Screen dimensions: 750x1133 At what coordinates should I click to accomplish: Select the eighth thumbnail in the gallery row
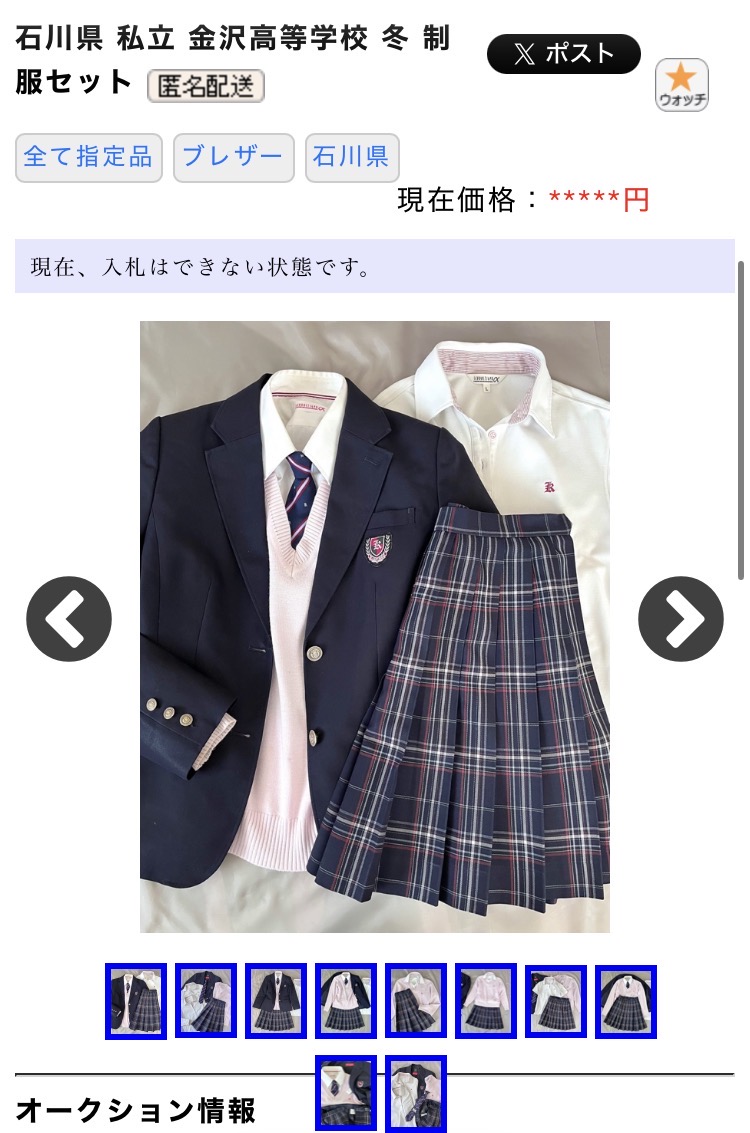[626, 1001]
